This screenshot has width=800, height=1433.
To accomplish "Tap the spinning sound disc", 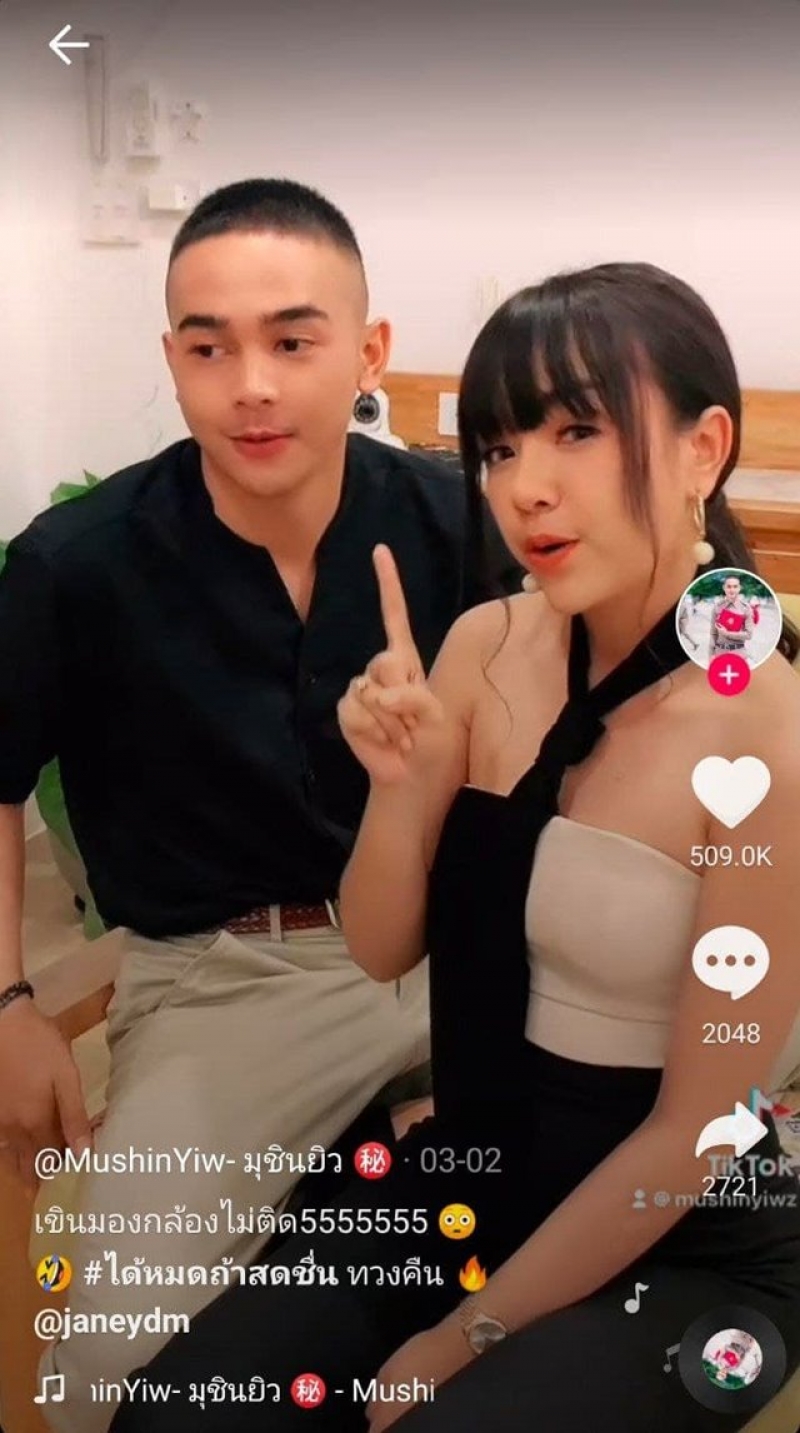I will (732, 1358).
